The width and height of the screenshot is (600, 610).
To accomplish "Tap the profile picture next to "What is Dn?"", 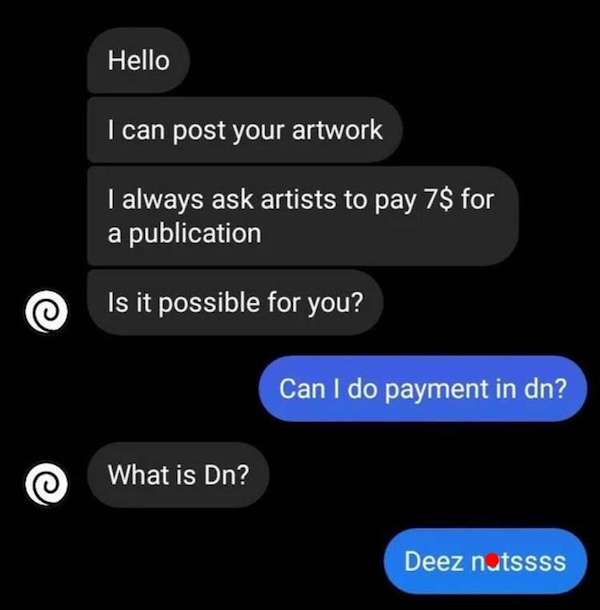I will [45, 482].
